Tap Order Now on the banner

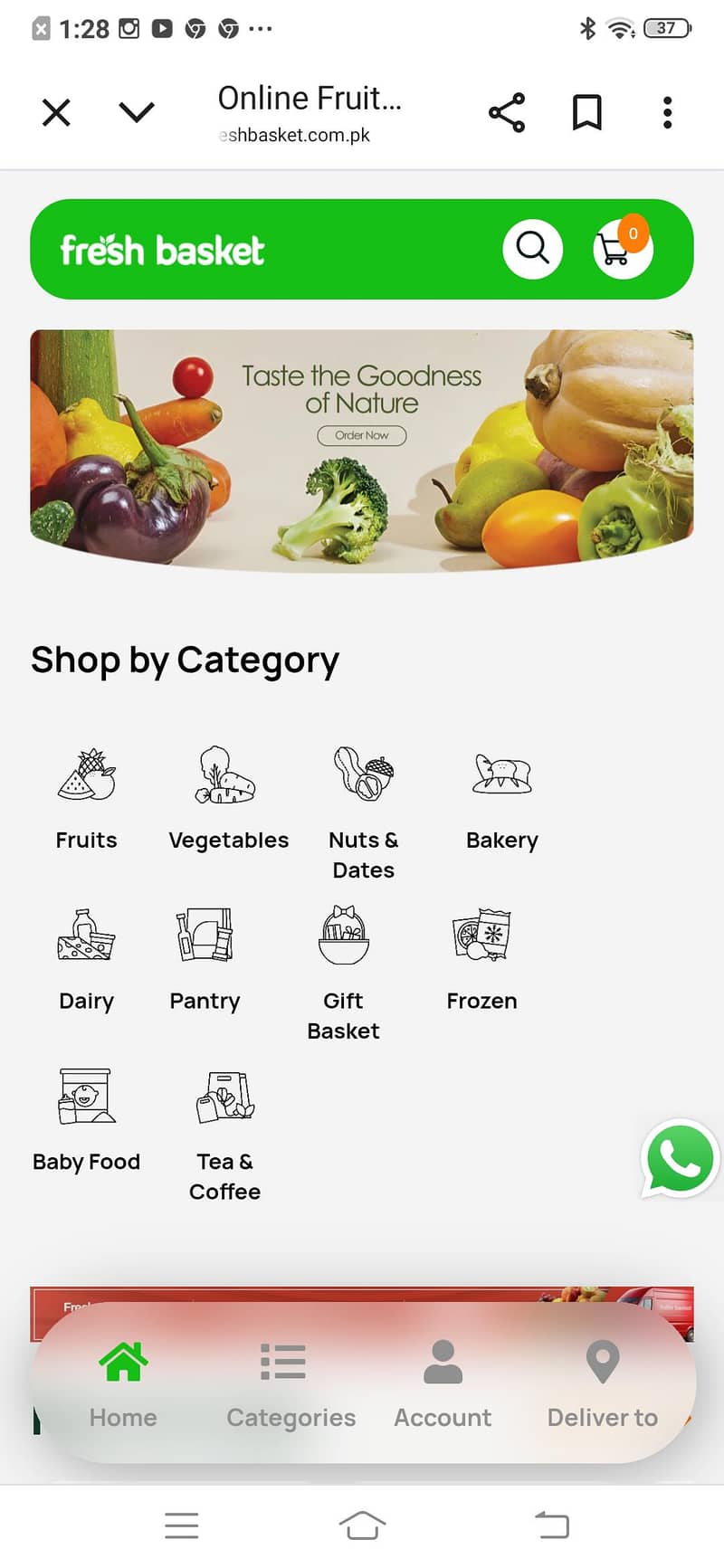361,435
